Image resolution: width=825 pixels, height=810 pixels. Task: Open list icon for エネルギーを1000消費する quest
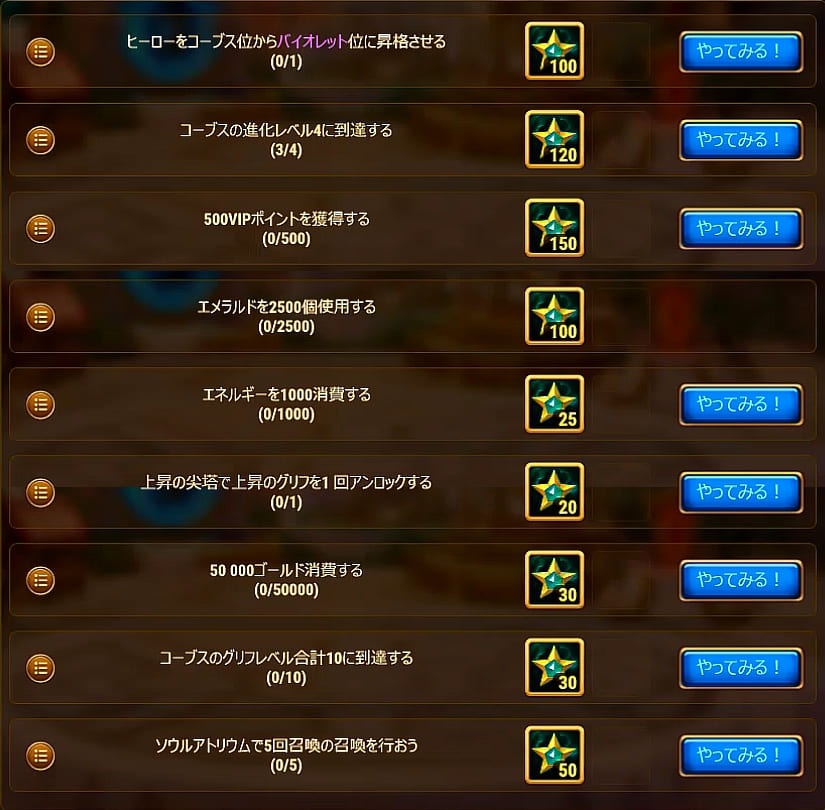[x=39, y=404]
